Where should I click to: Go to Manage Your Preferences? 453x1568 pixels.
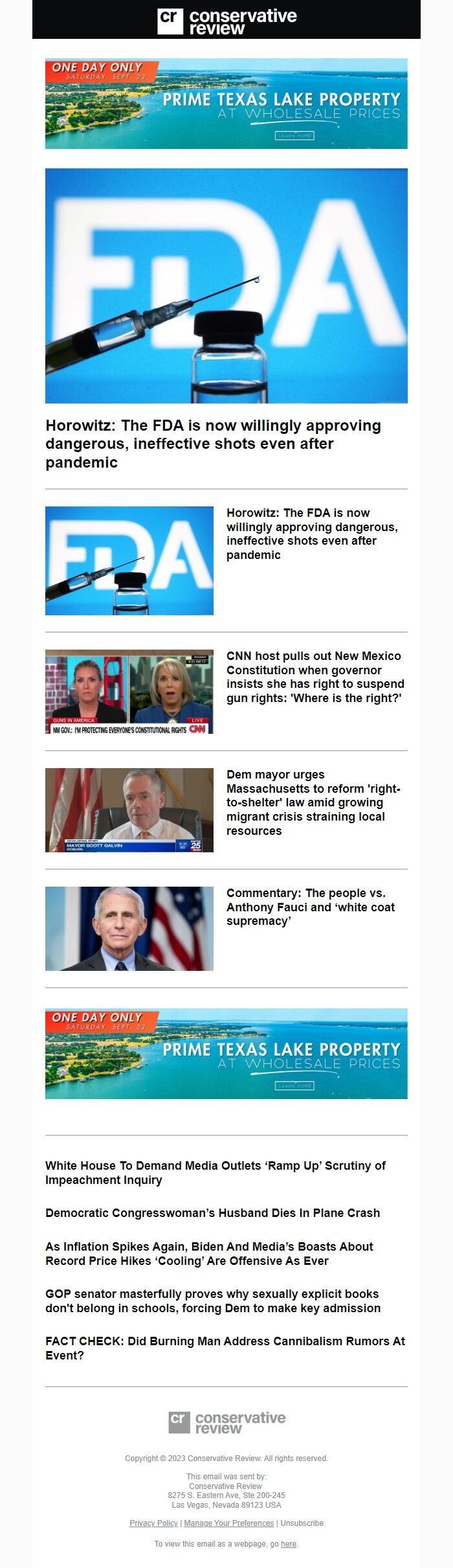click(x=228, y=1523)
